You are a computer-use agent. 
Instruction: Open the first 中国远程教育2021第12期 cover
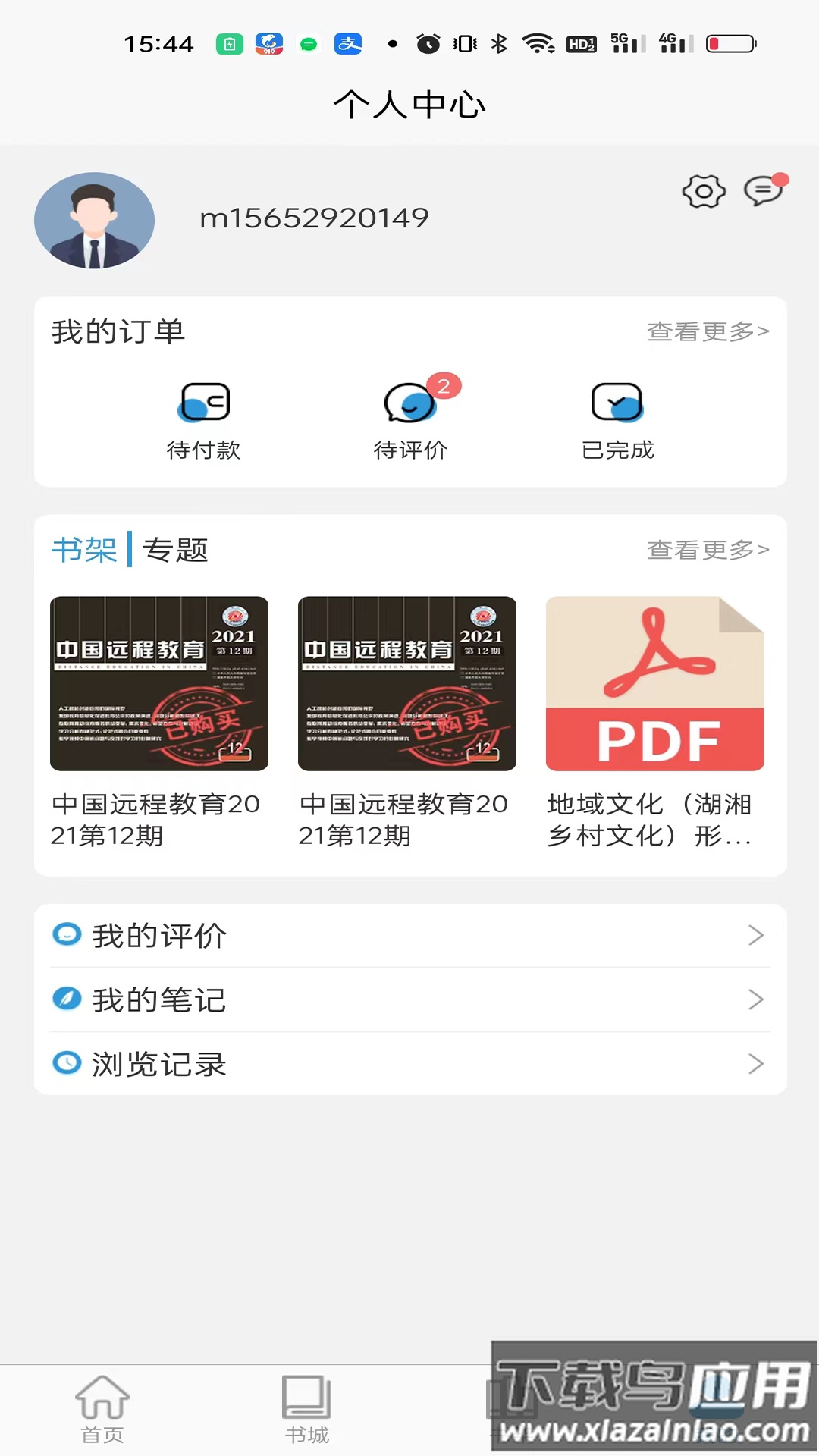coord(158,683)
